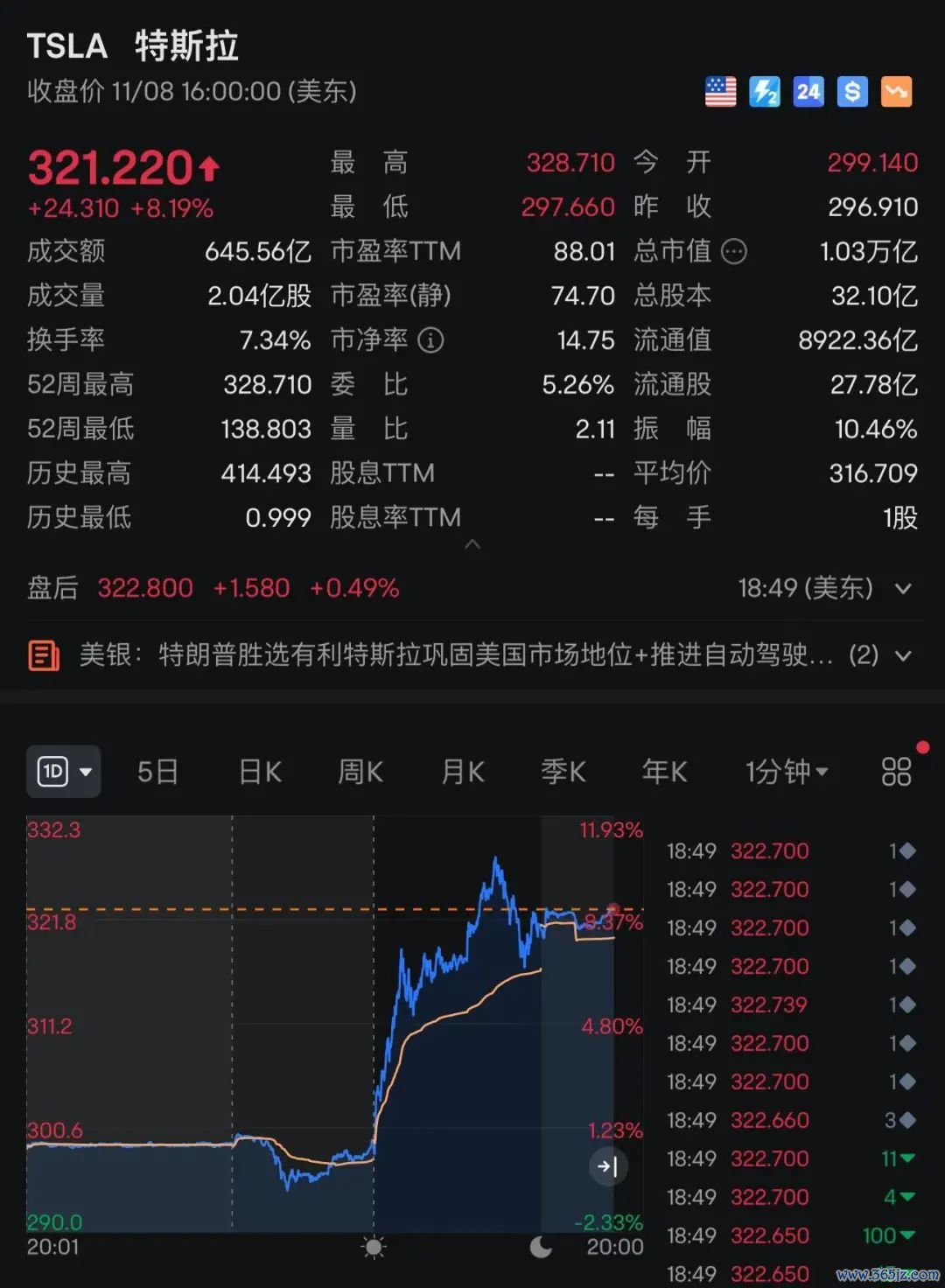Open the 美银 Tesla news headline
The width and height of the screenshot is (945, 1288).
[455, 654]
